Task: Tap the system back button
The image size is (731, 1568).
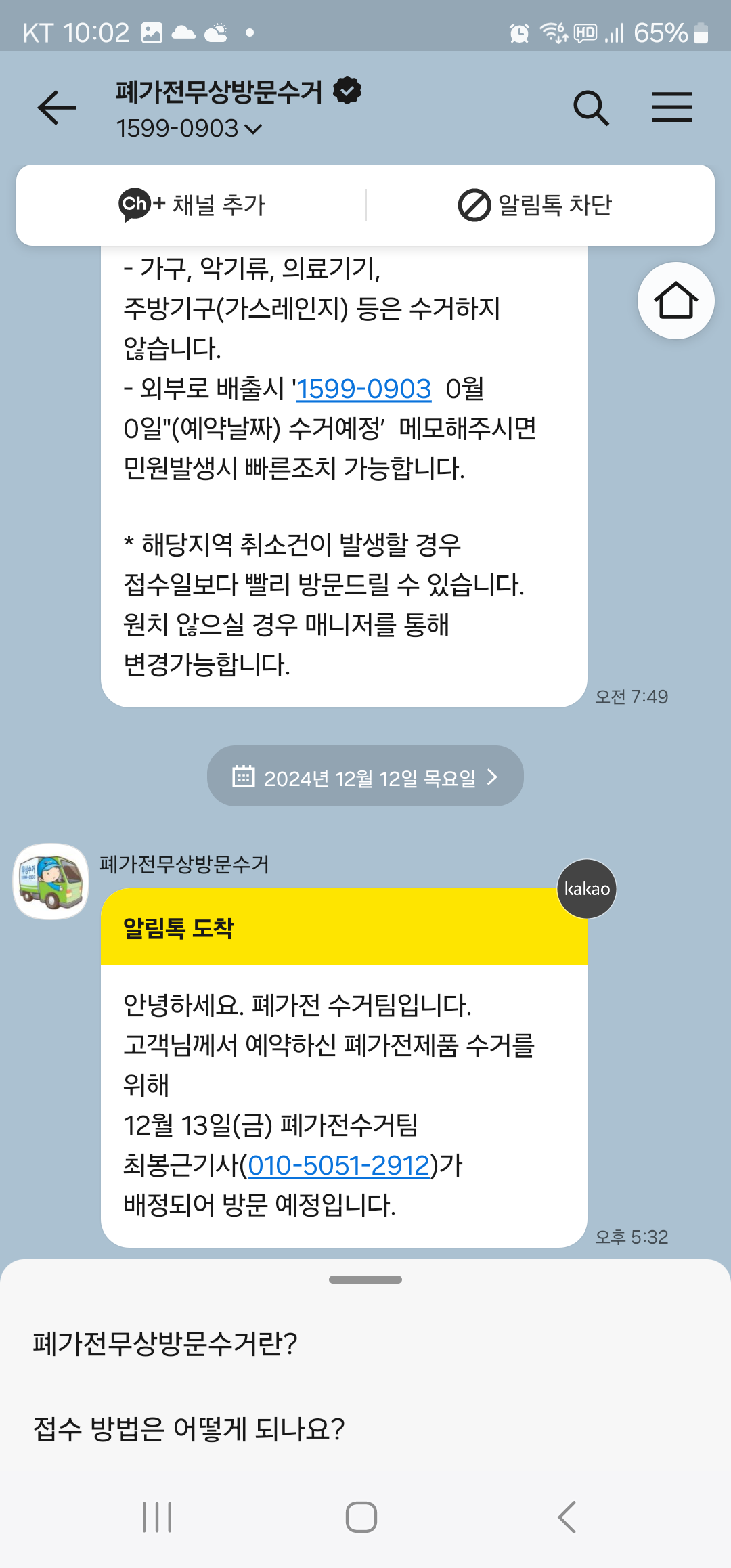Action: [x=567, y=1517]
